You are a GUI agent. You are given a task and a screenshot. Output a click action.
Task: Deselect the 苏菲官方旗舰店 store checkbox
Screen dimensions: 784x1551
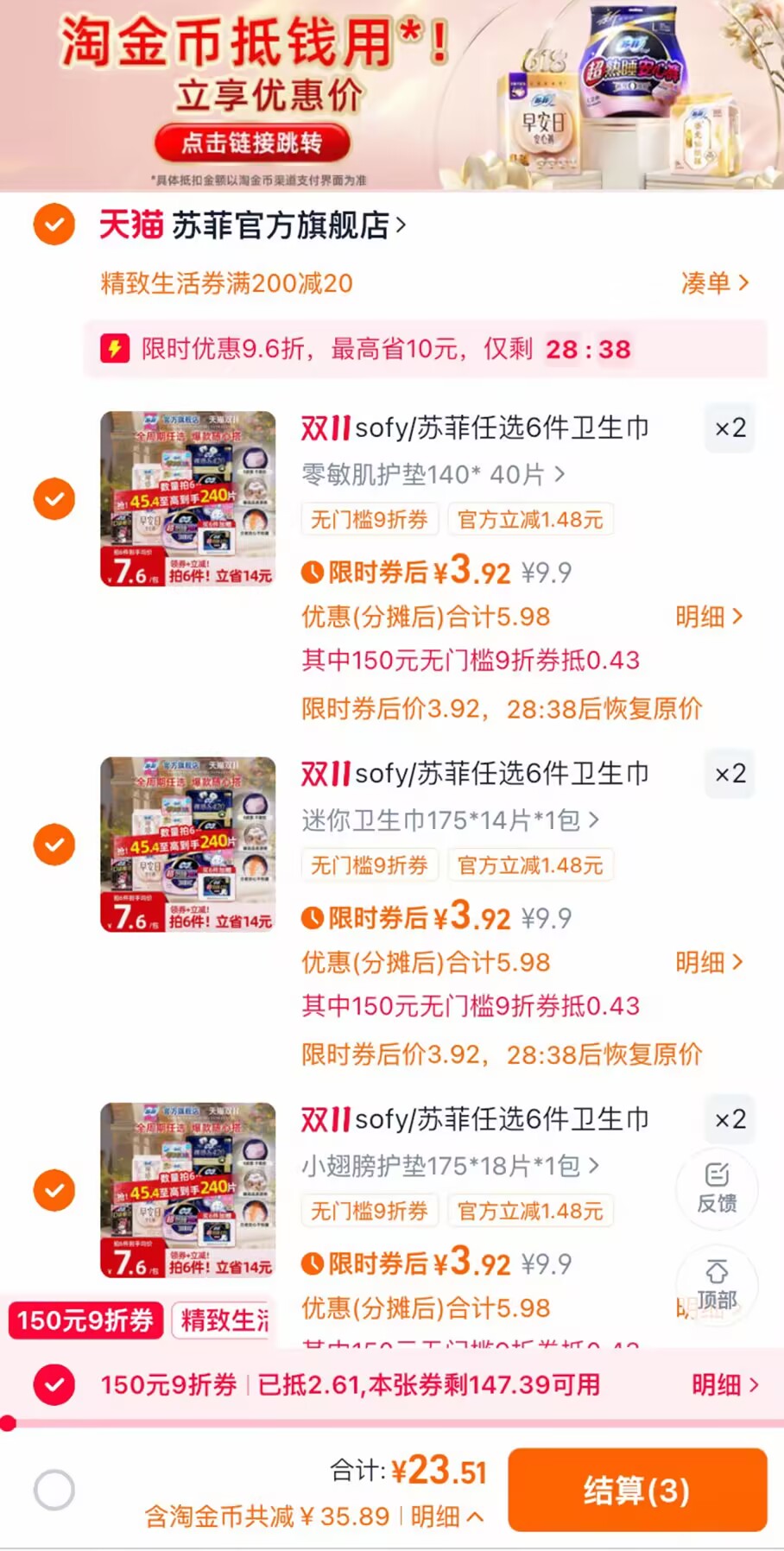point(54,225)
